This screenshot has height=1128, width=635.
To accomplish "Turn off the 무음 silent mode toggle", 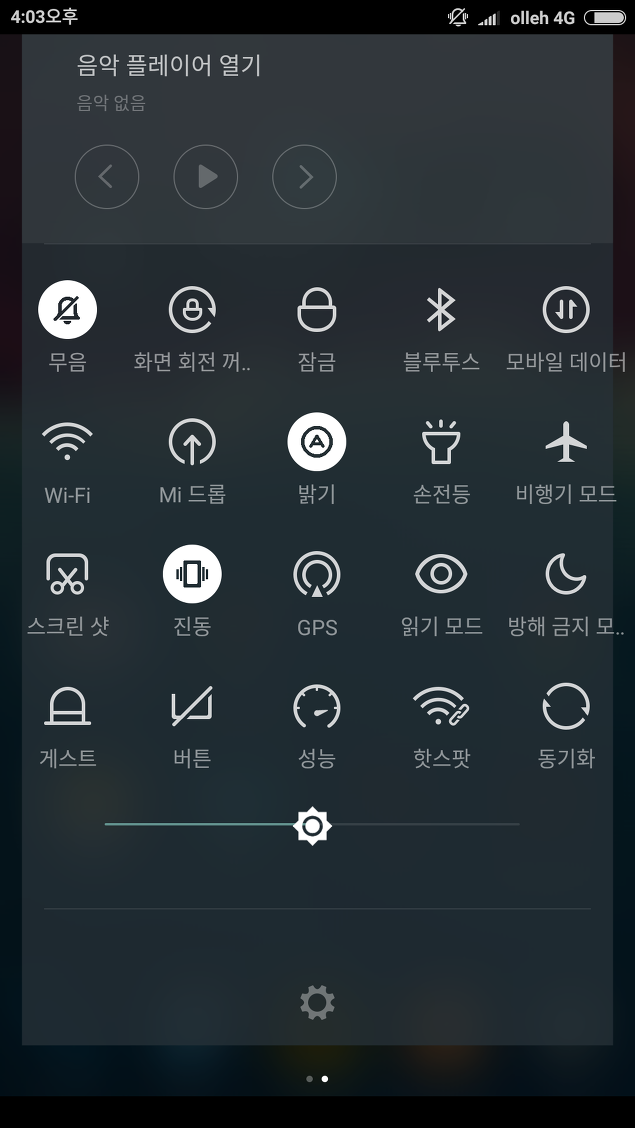I will (x=68, y=309).
